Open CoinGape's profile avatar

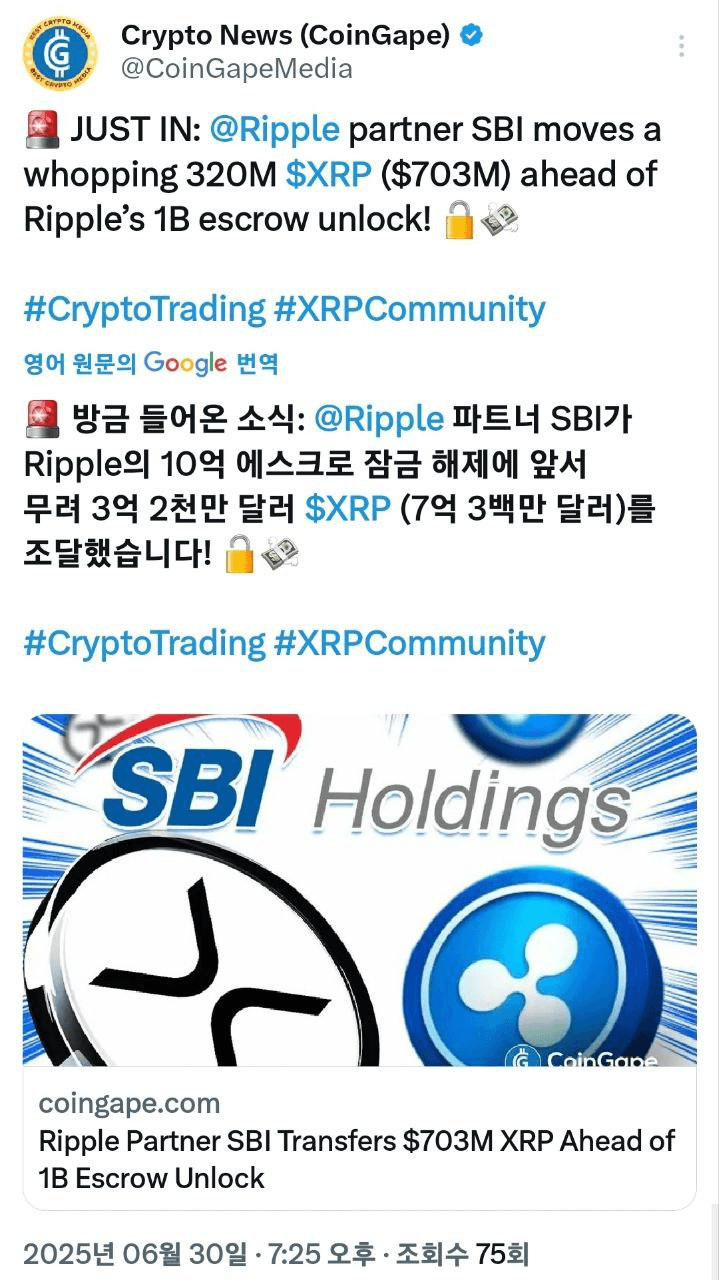[60, 52]
